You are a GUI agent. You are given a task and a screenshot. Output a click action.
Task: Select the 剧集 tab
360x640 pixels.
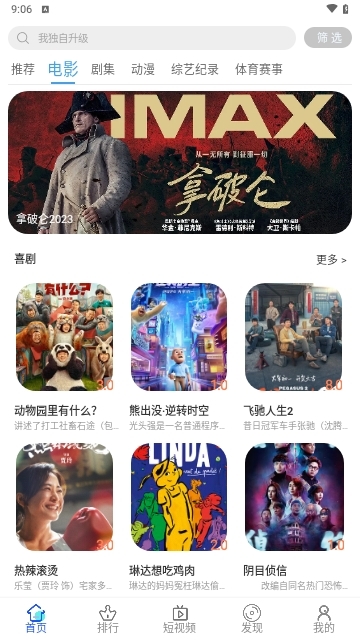pos(102,69)
